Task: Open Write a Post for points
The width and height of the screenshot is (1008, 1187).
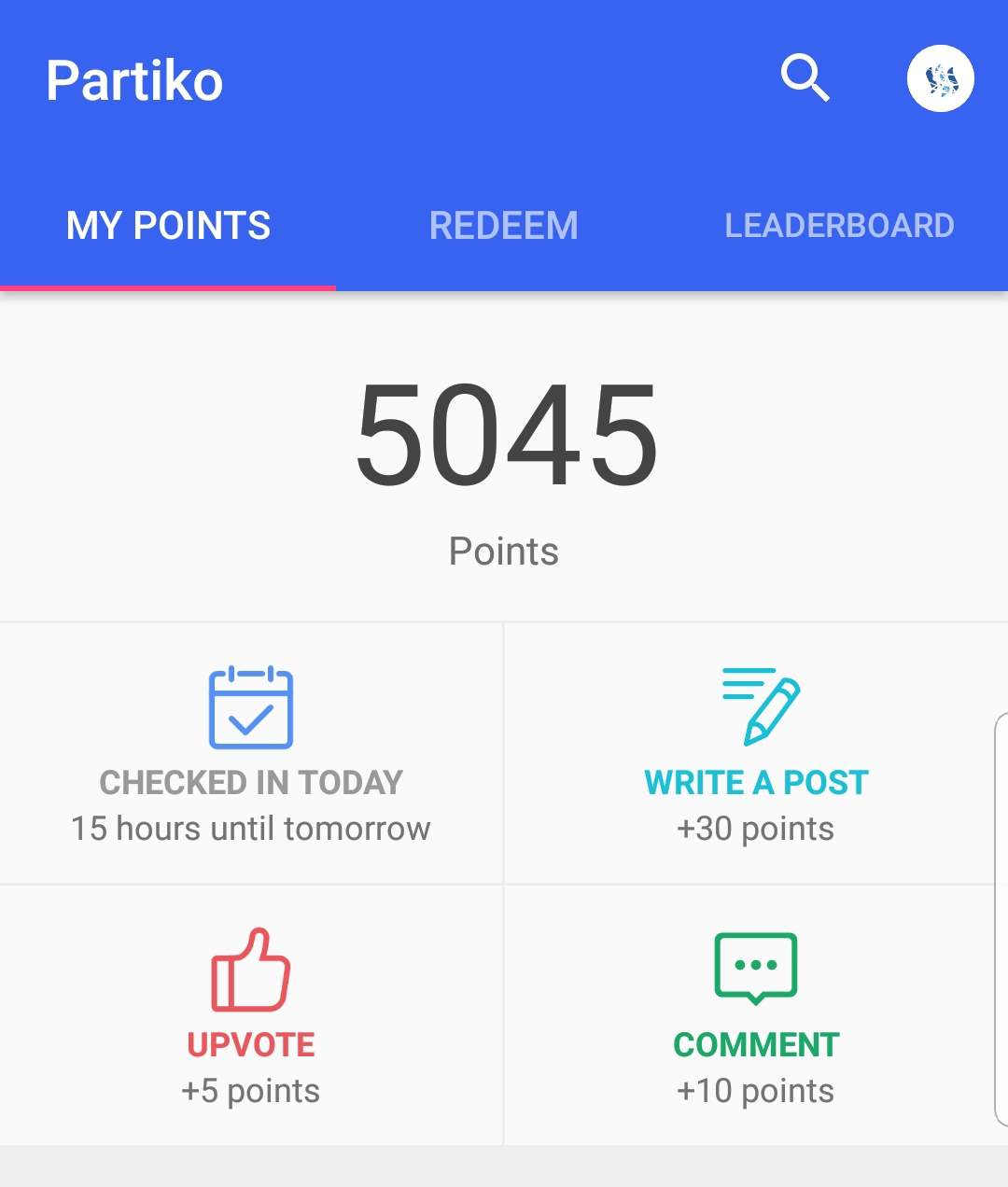Action: click(x=755, y=754)
